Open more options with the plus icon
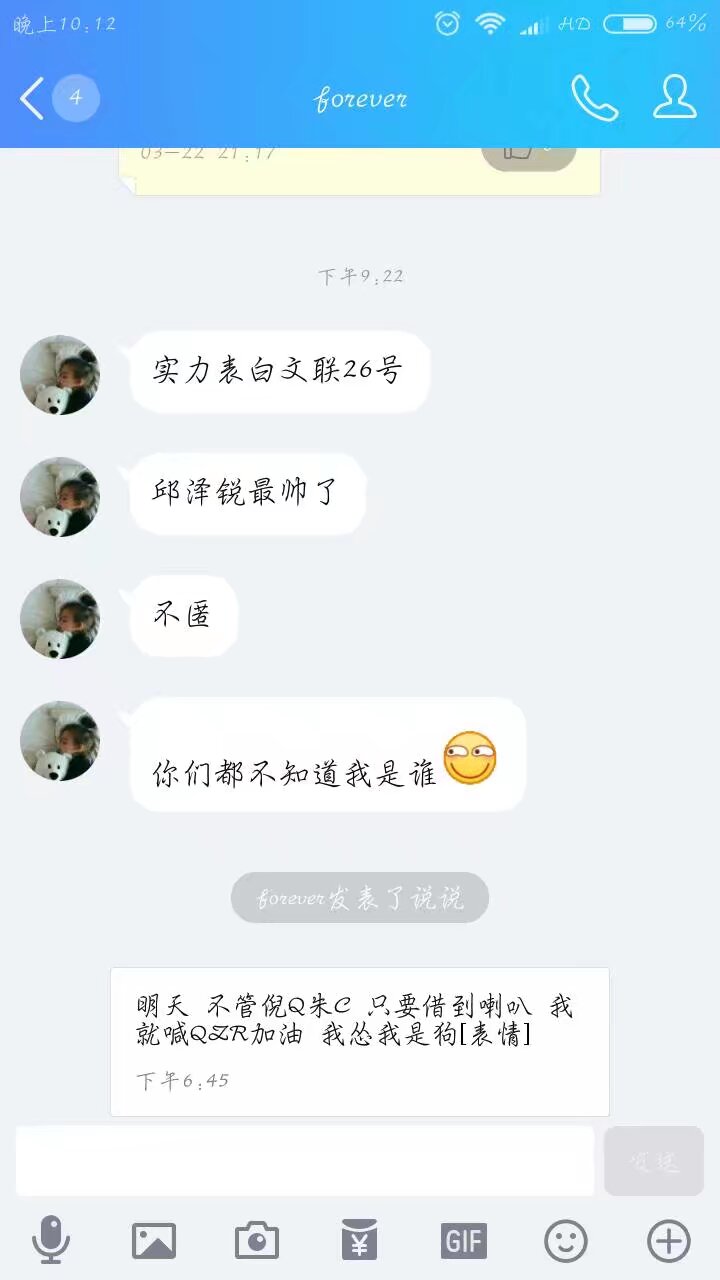This screenshot has width=720, height=1280. [x=669, y=1241]
